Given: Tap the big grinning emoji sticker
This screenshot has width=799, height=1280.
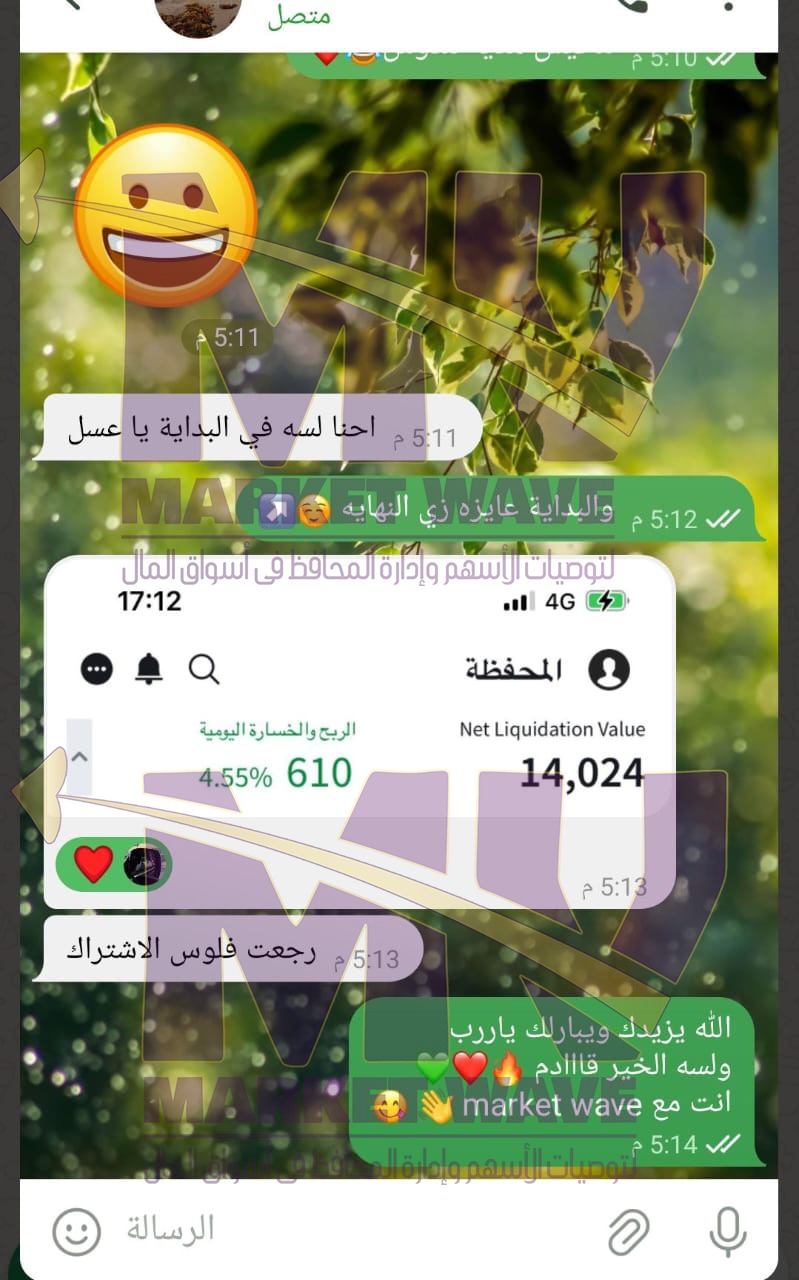Looking at the screenshot, I should (x=166, y=217).
